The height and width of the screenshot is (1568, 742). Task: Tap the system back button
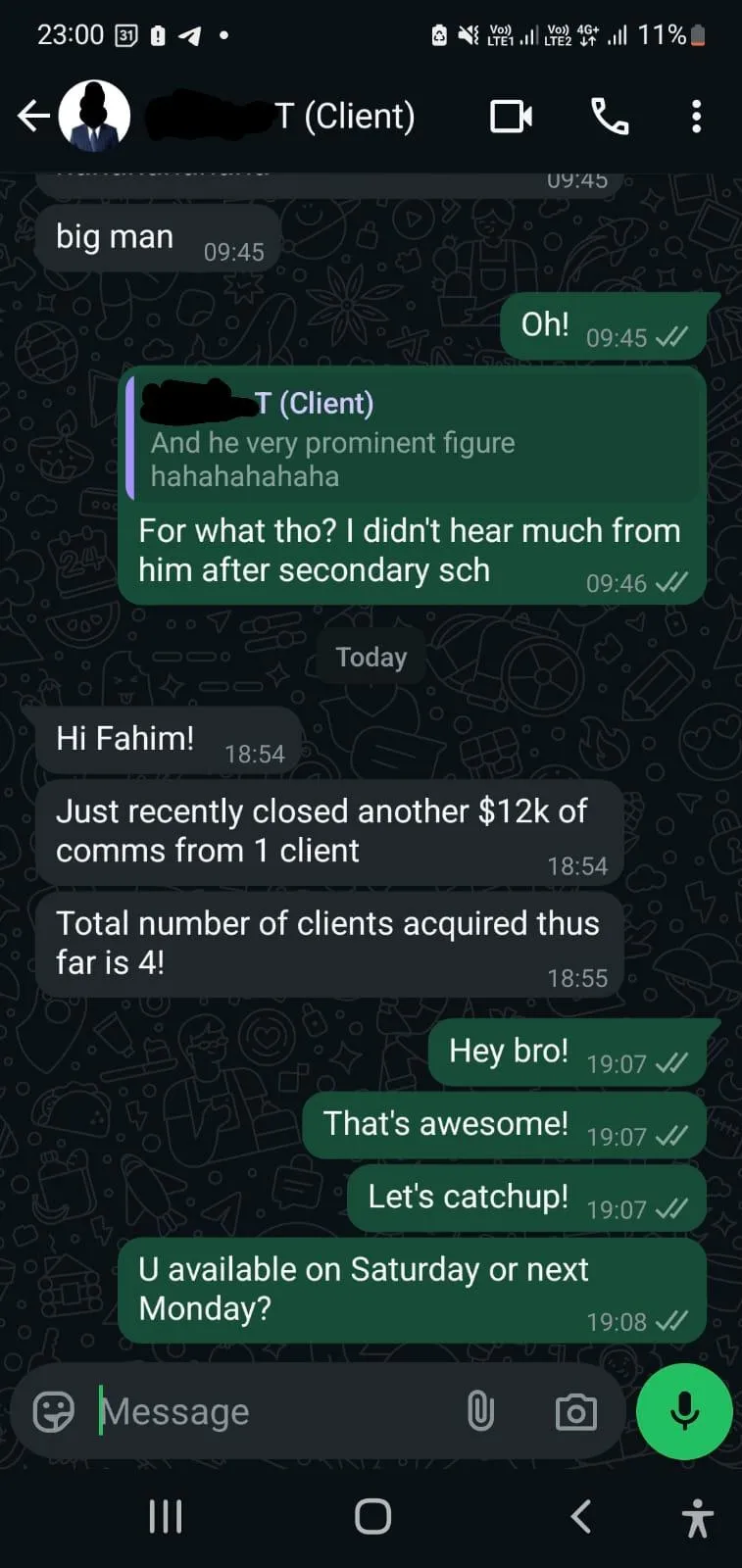[x=580, y=1517]
